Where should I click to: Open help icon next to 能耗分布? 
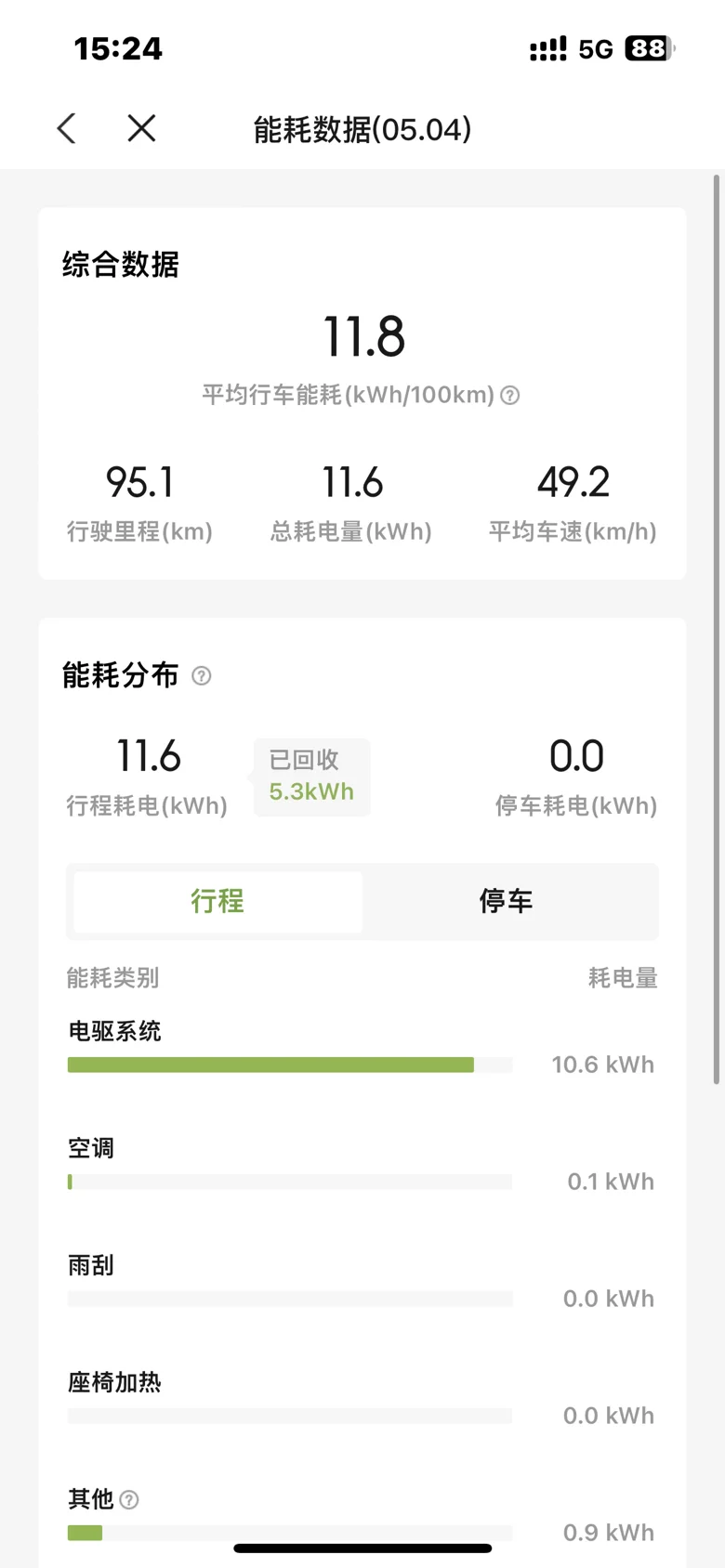tap(201, 675)
